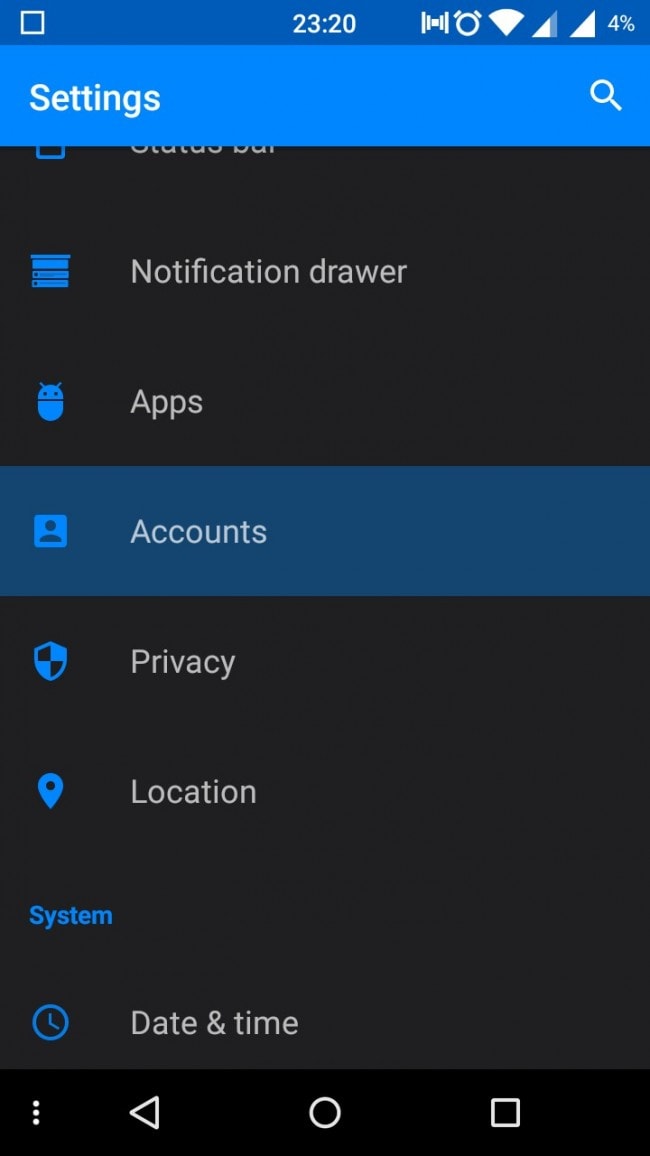Open Notification drawer settings
Screen dimensions: 650x1156
tap(268, 271)
